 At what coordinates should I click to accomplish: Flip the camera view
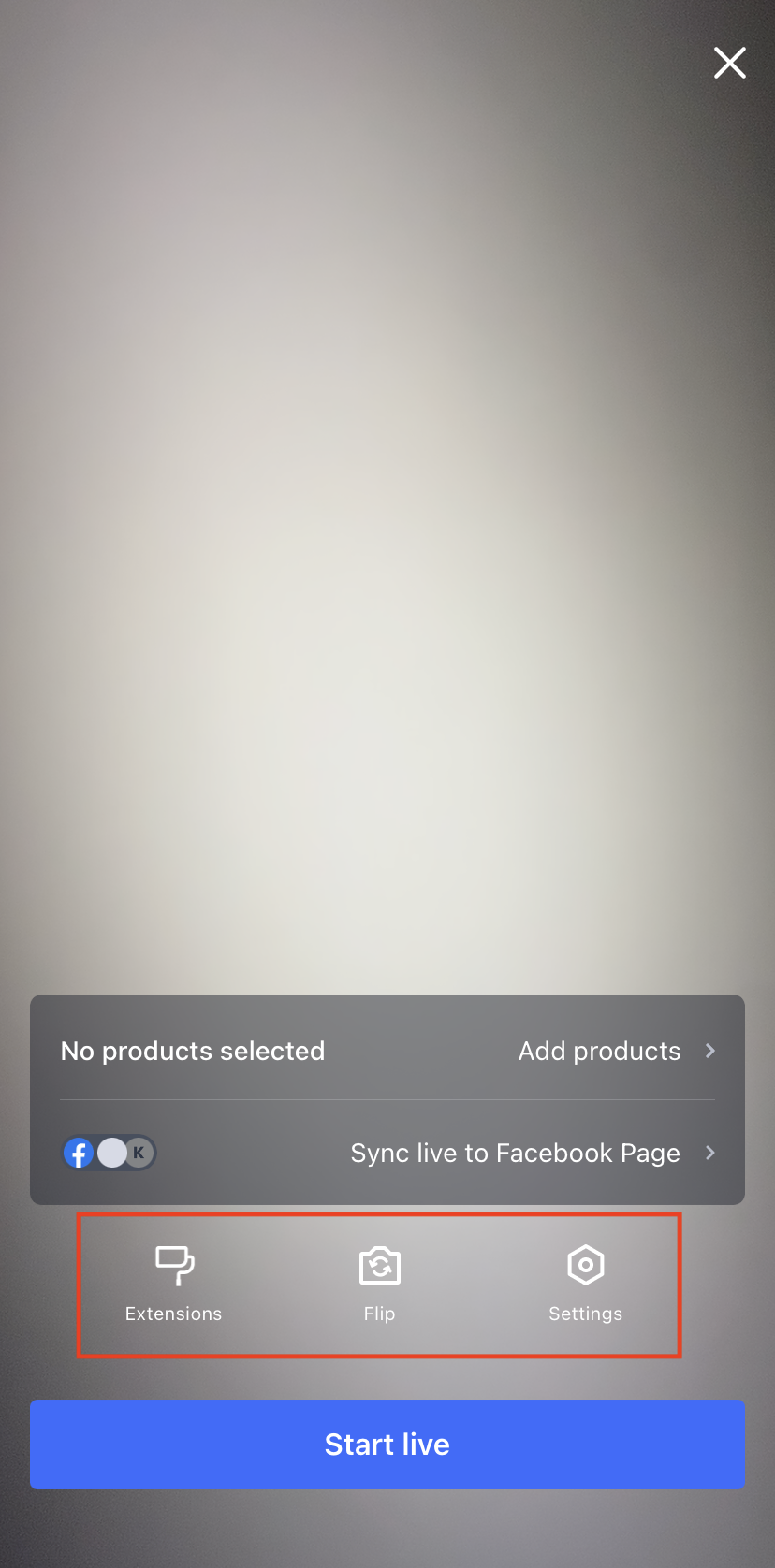[379, 1284]
